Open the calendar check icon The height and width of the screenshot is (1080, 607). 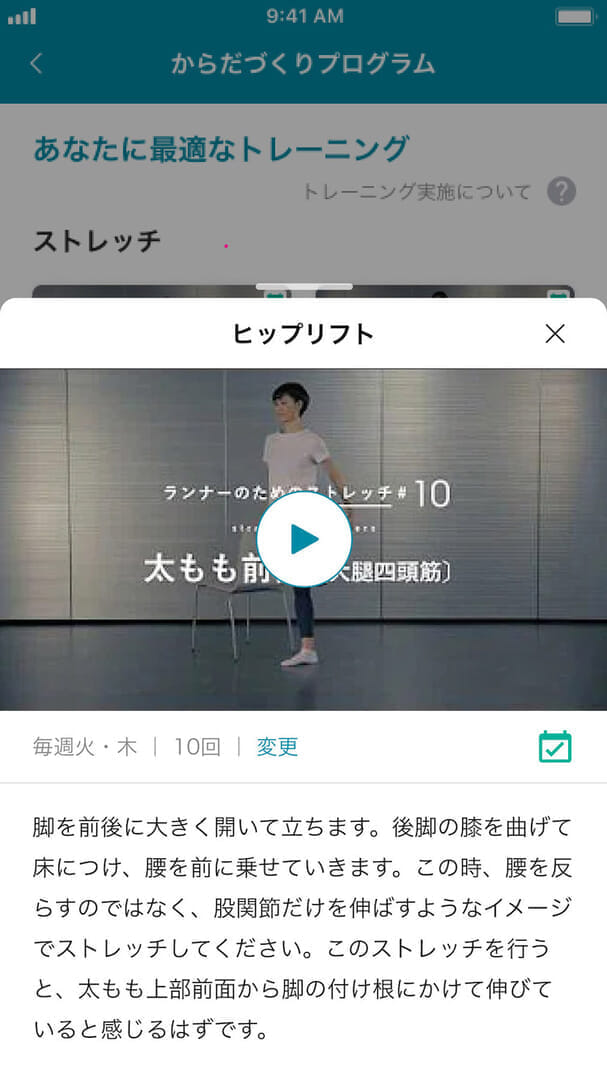pyautogui.click(x=555, y=747)
